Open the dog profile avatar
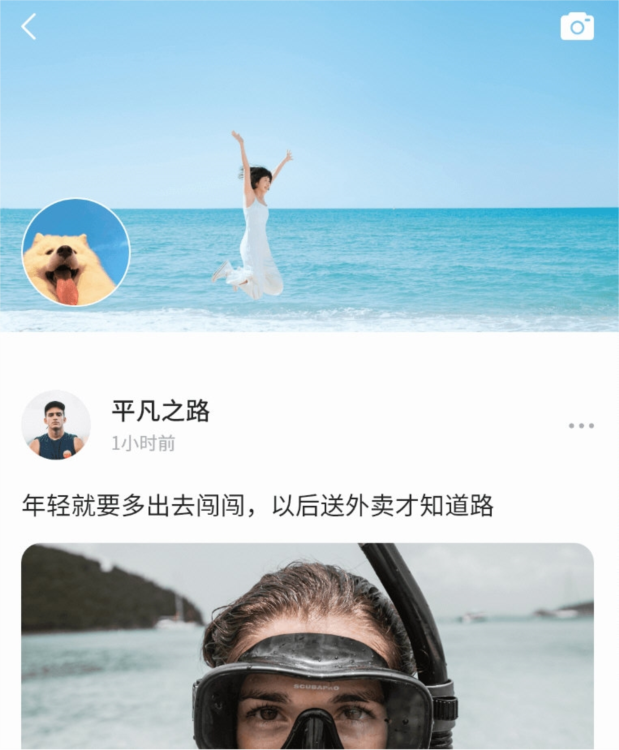Viewport: 619px width, 750px height. 76,252
